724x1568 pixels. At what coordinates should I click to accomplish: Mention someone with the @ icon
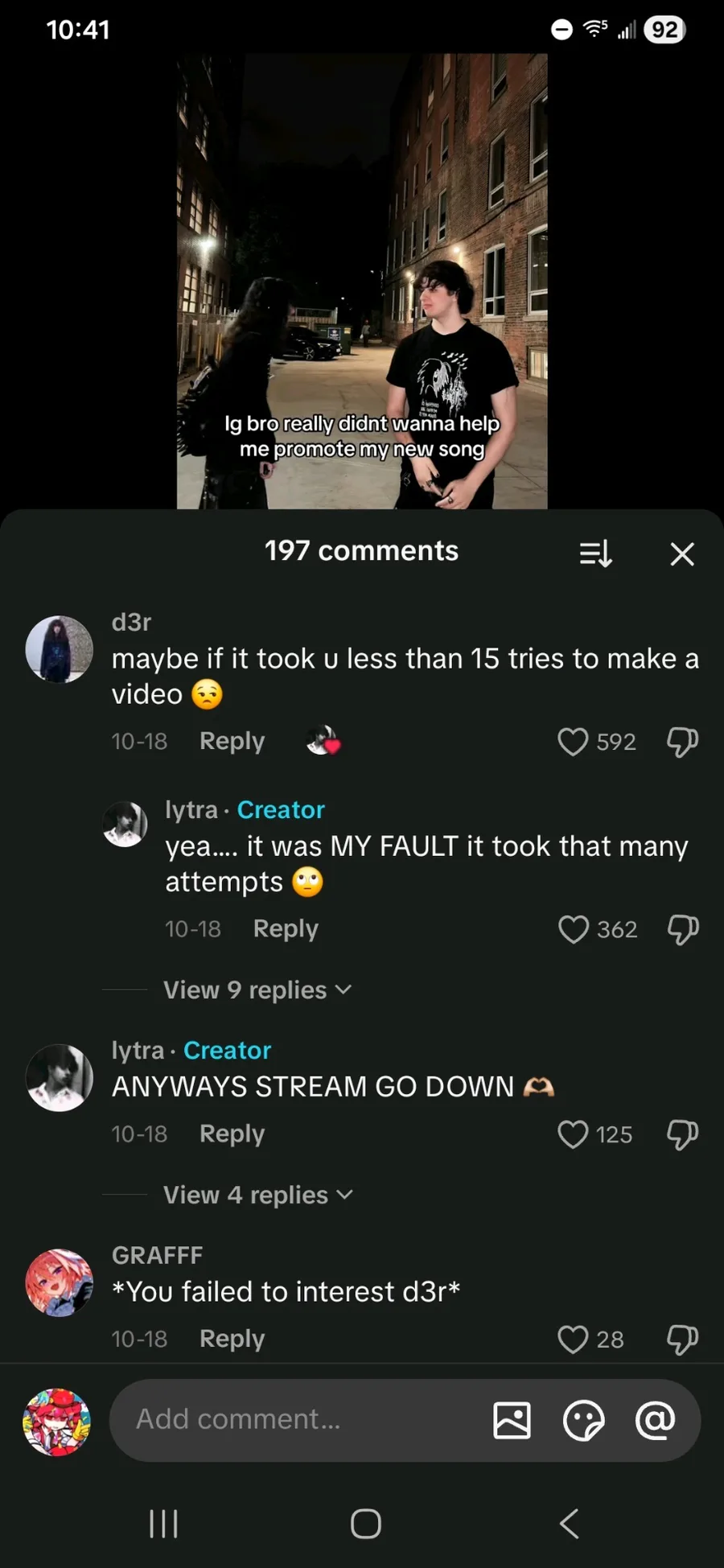(655, 1420)
